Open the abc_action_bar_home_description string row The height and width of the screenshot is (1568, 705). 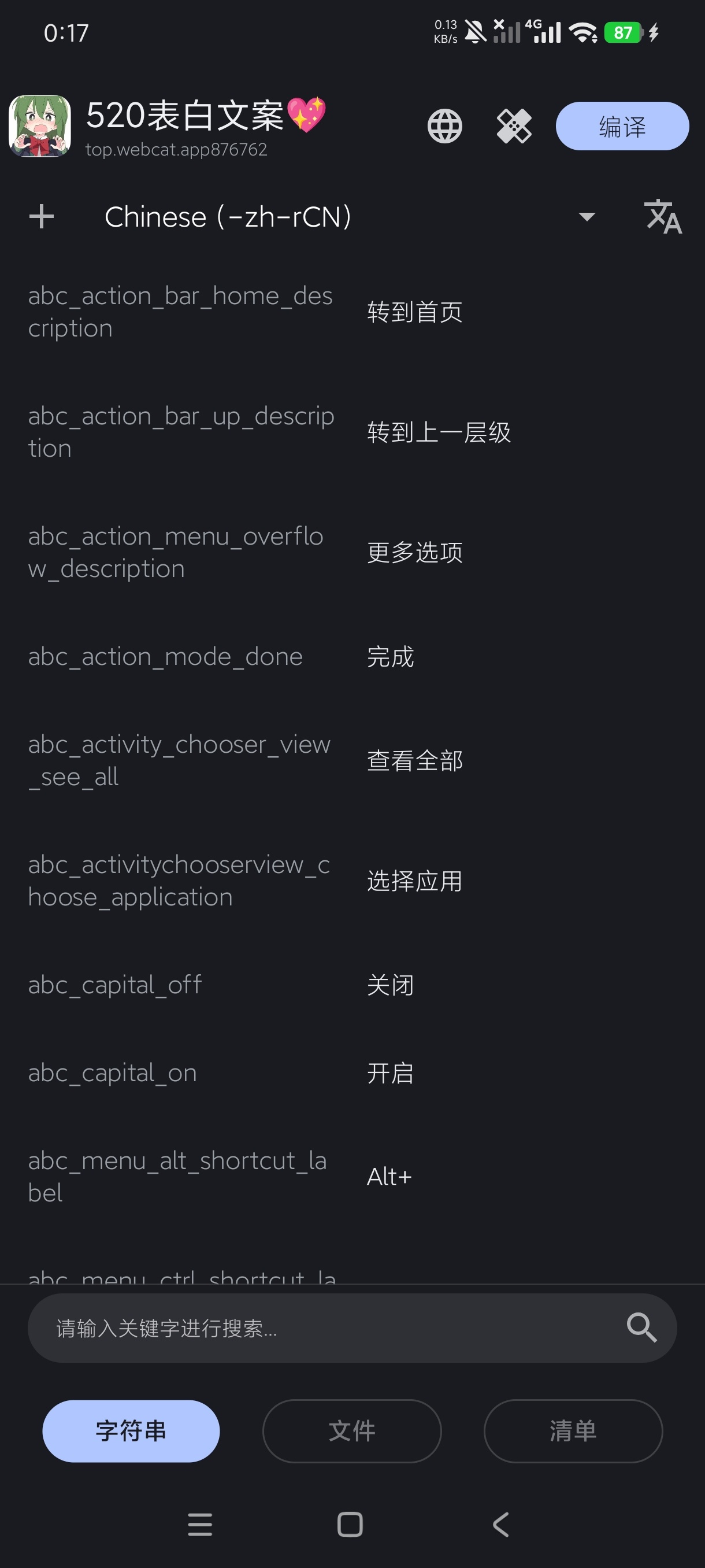tap(352, 312)
